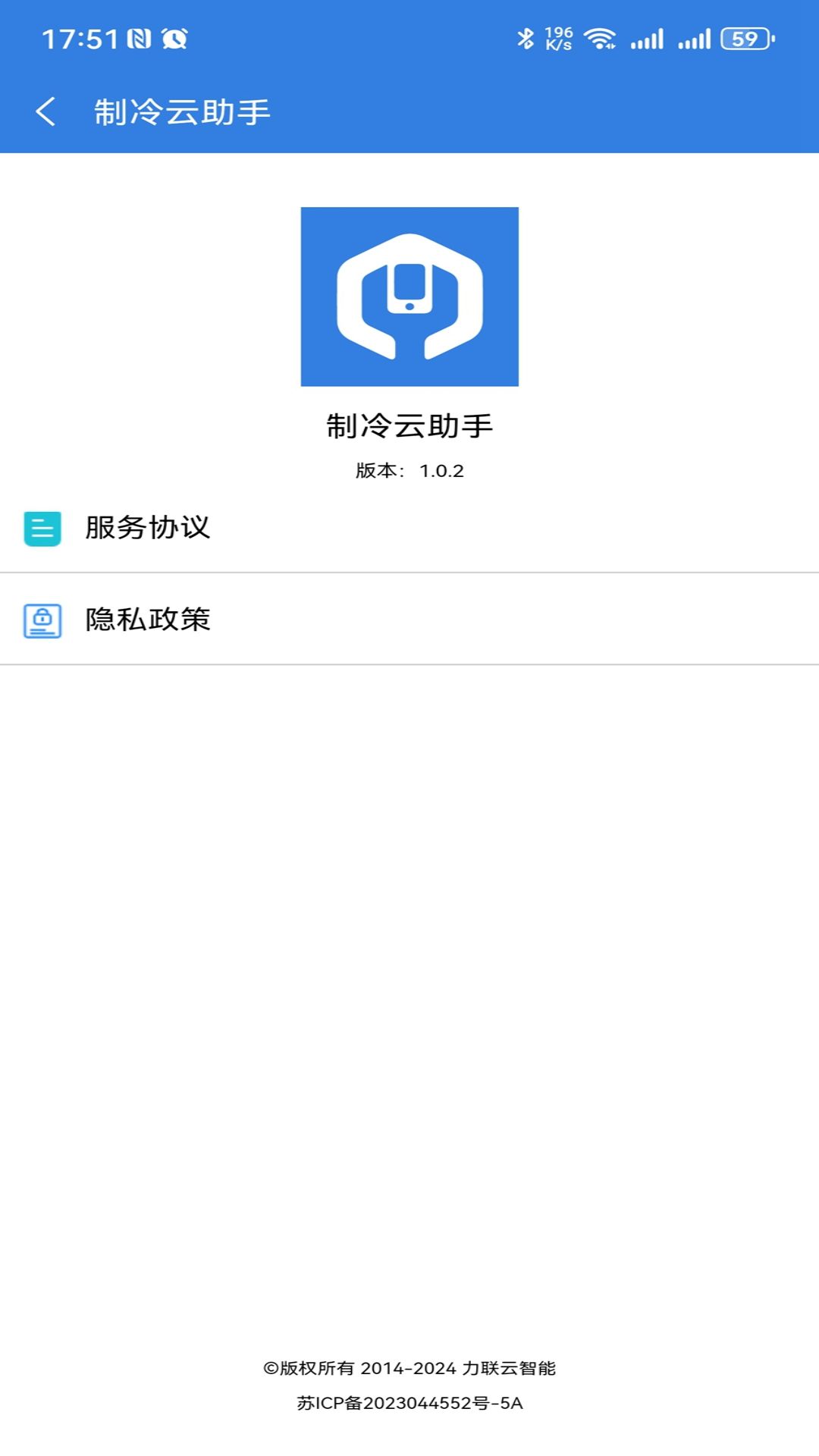
Task: Click the version 1.0.2 label
Action: click(x=409, y=469)
